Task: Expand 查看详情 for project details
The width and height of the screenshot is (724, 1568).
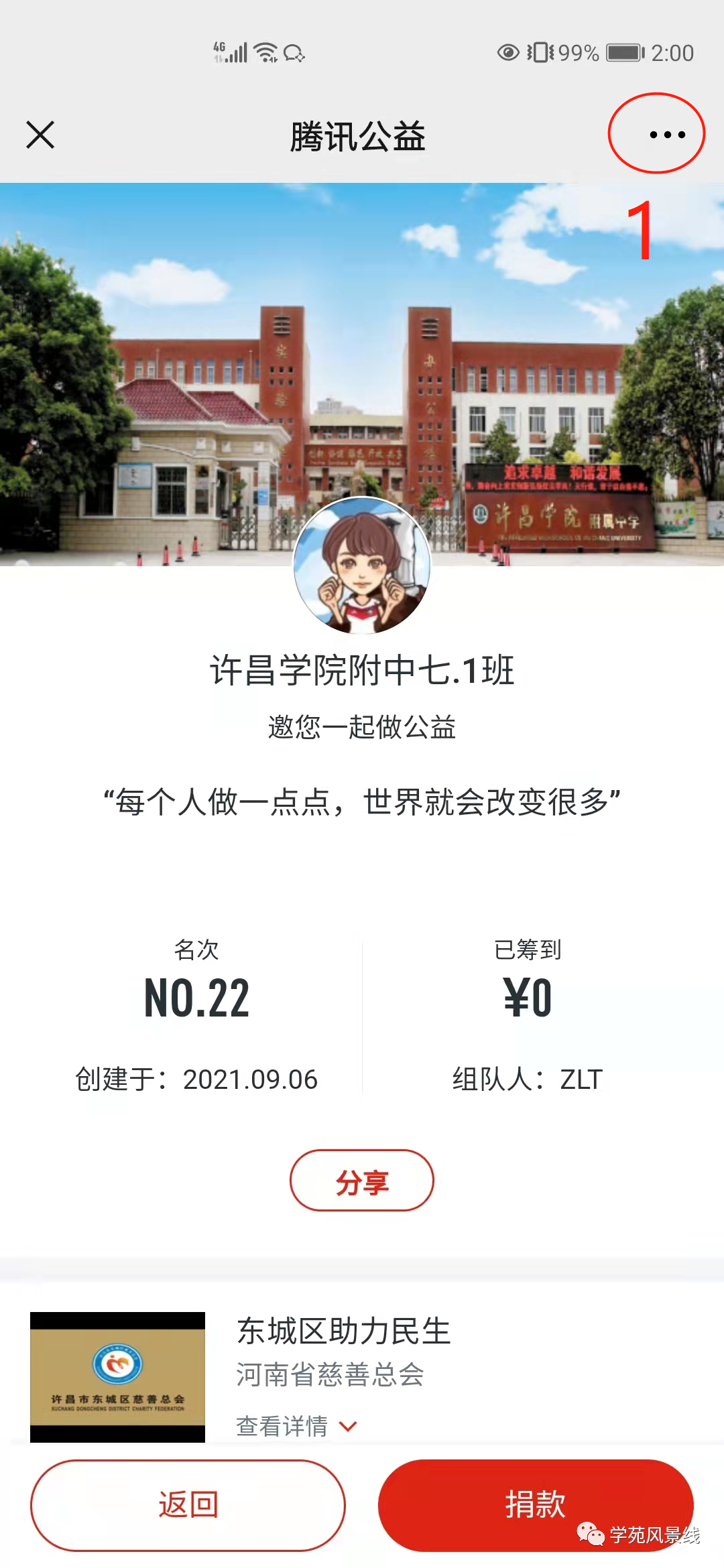Action: (296, 1425)
